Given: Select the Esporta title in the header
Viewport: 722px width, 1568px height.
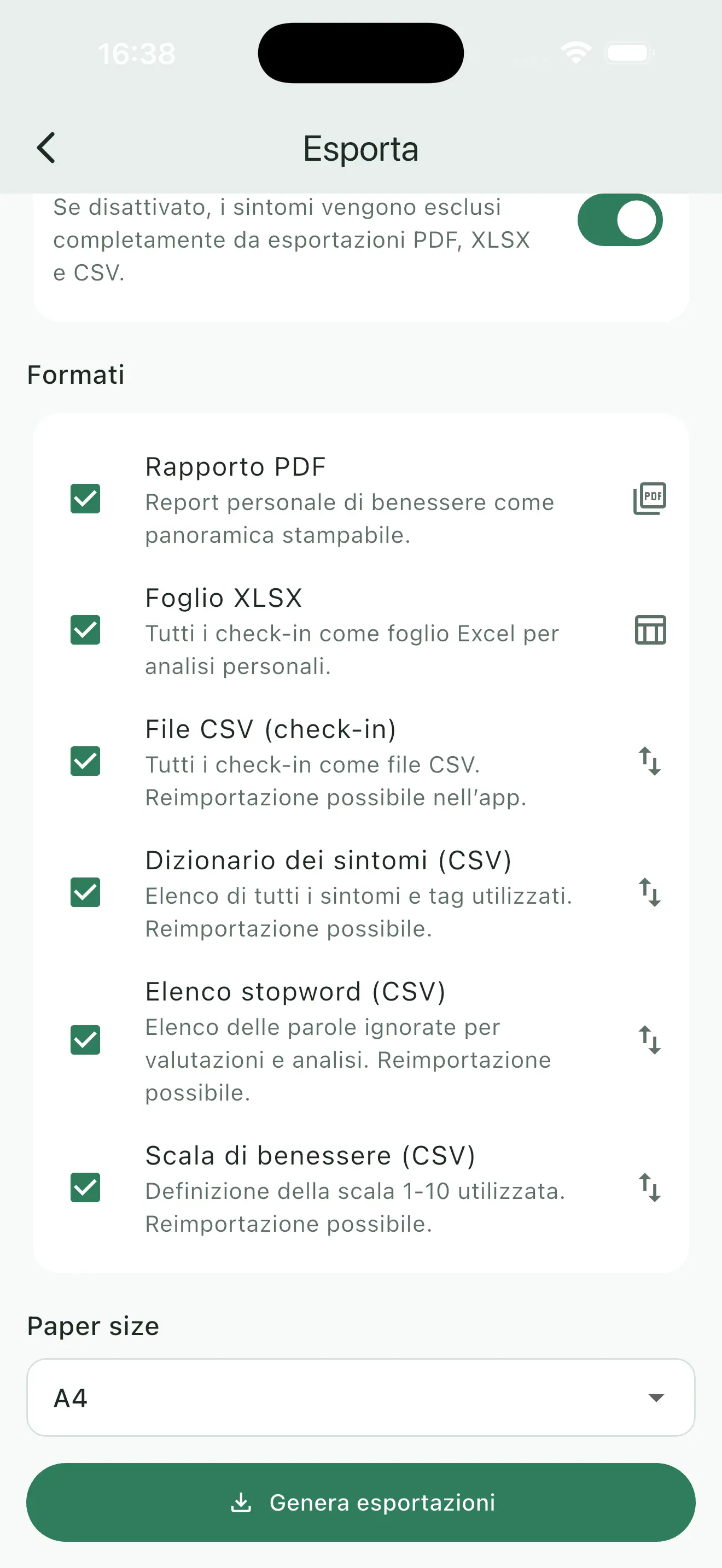Looking at the screenshot, I should coord(360,148).
